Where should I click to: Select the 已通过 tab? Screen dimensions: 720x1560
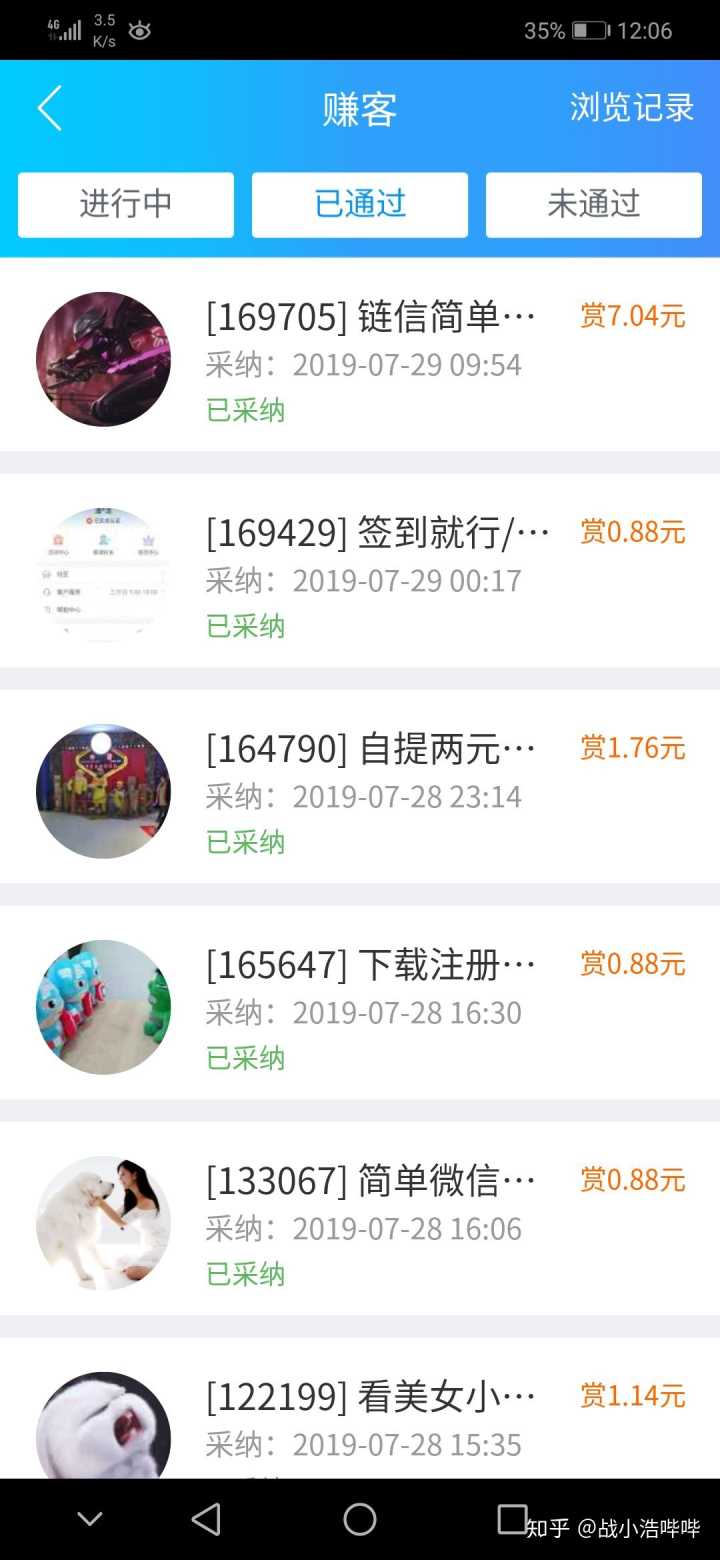pos(360,205)
